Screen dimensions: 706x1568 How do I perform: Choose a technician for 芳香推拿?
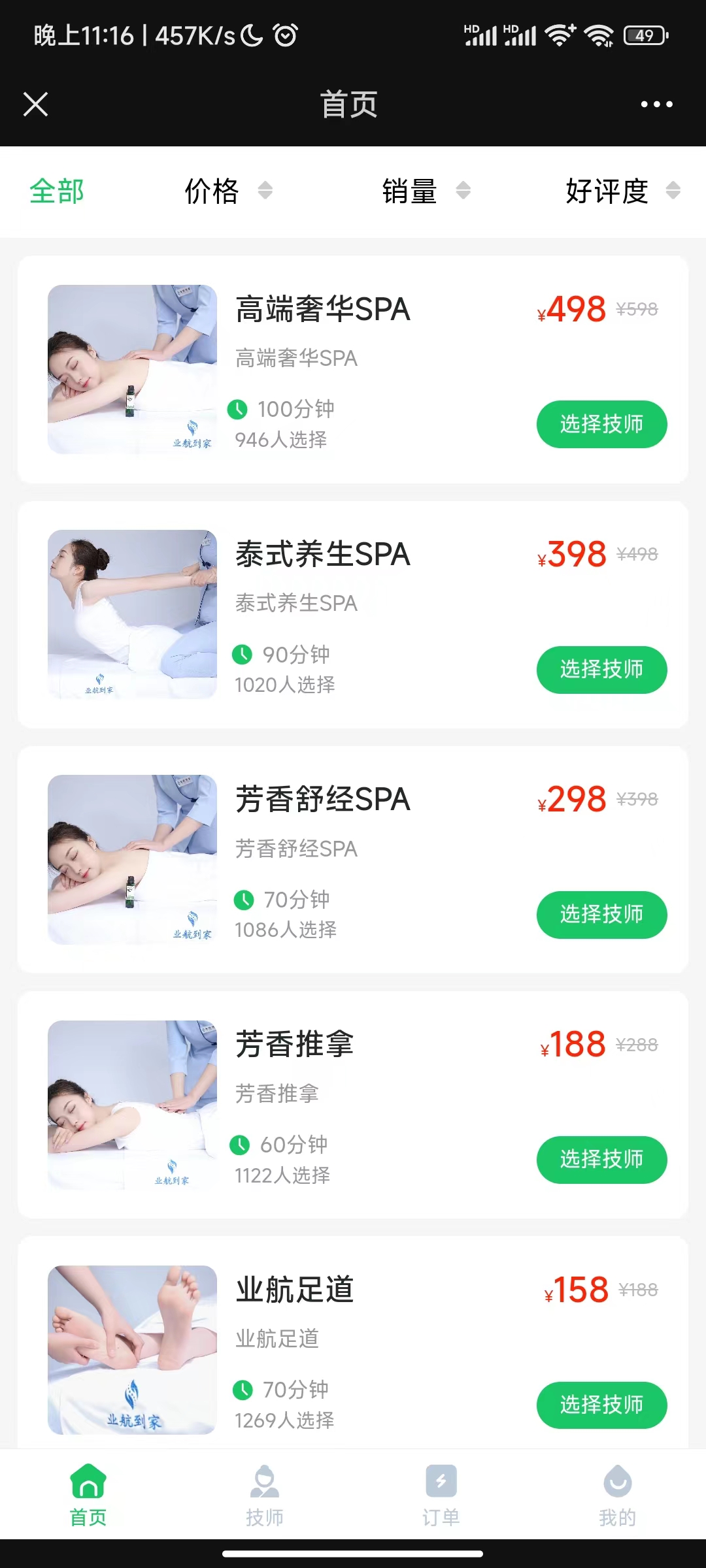pos(601,1159)
